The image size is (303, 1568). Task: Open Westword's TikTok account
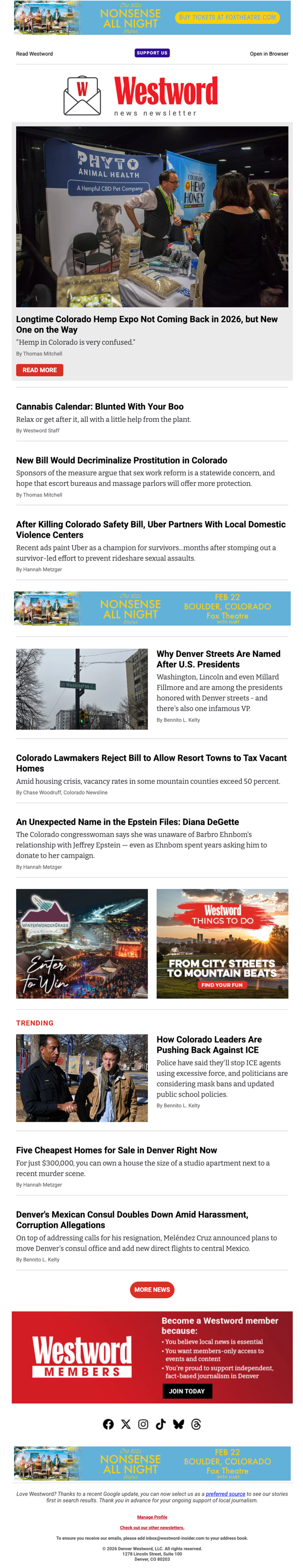point(161,1424)
